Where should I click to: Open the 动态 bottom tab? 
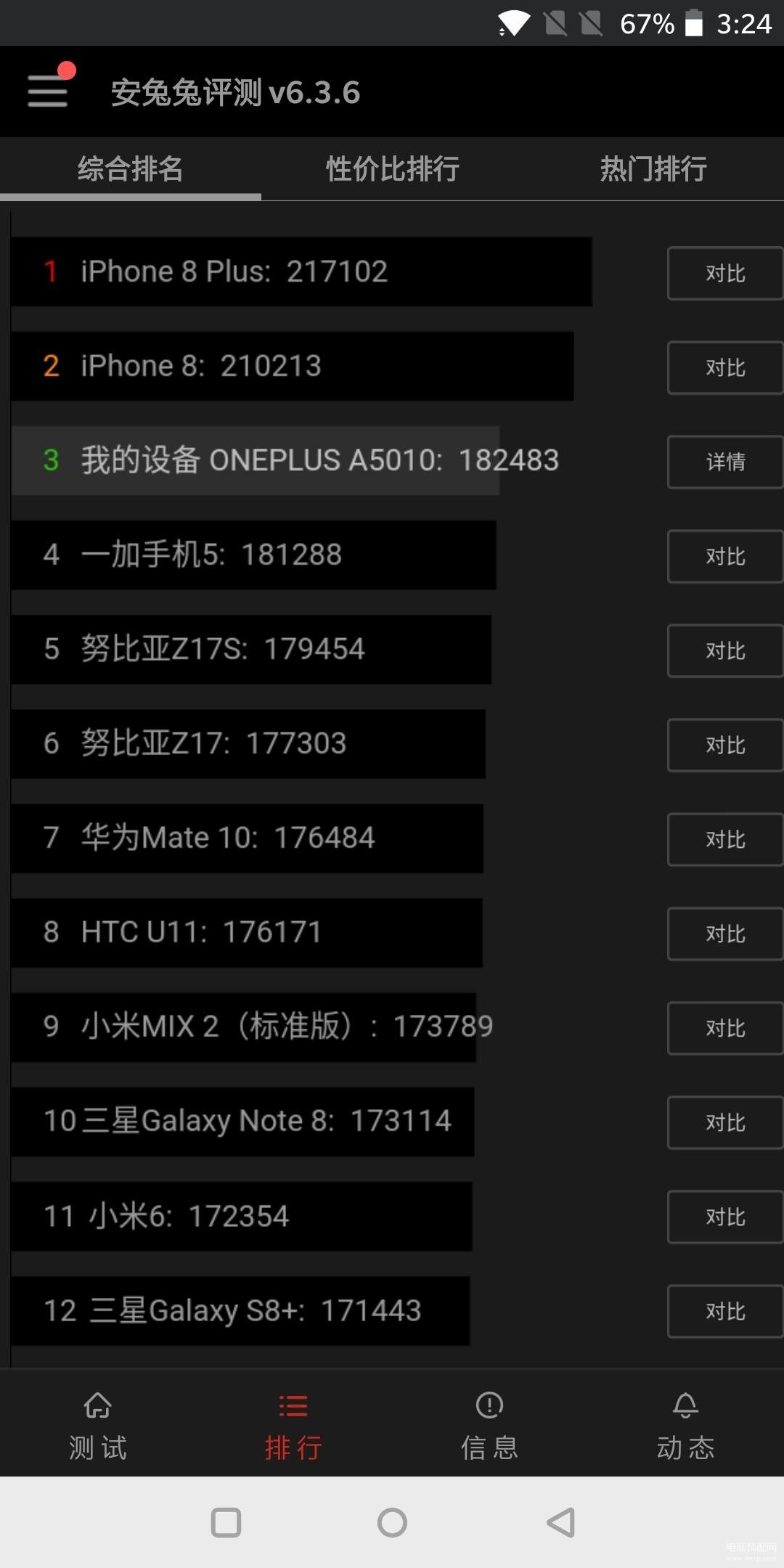coord(686,1426)
